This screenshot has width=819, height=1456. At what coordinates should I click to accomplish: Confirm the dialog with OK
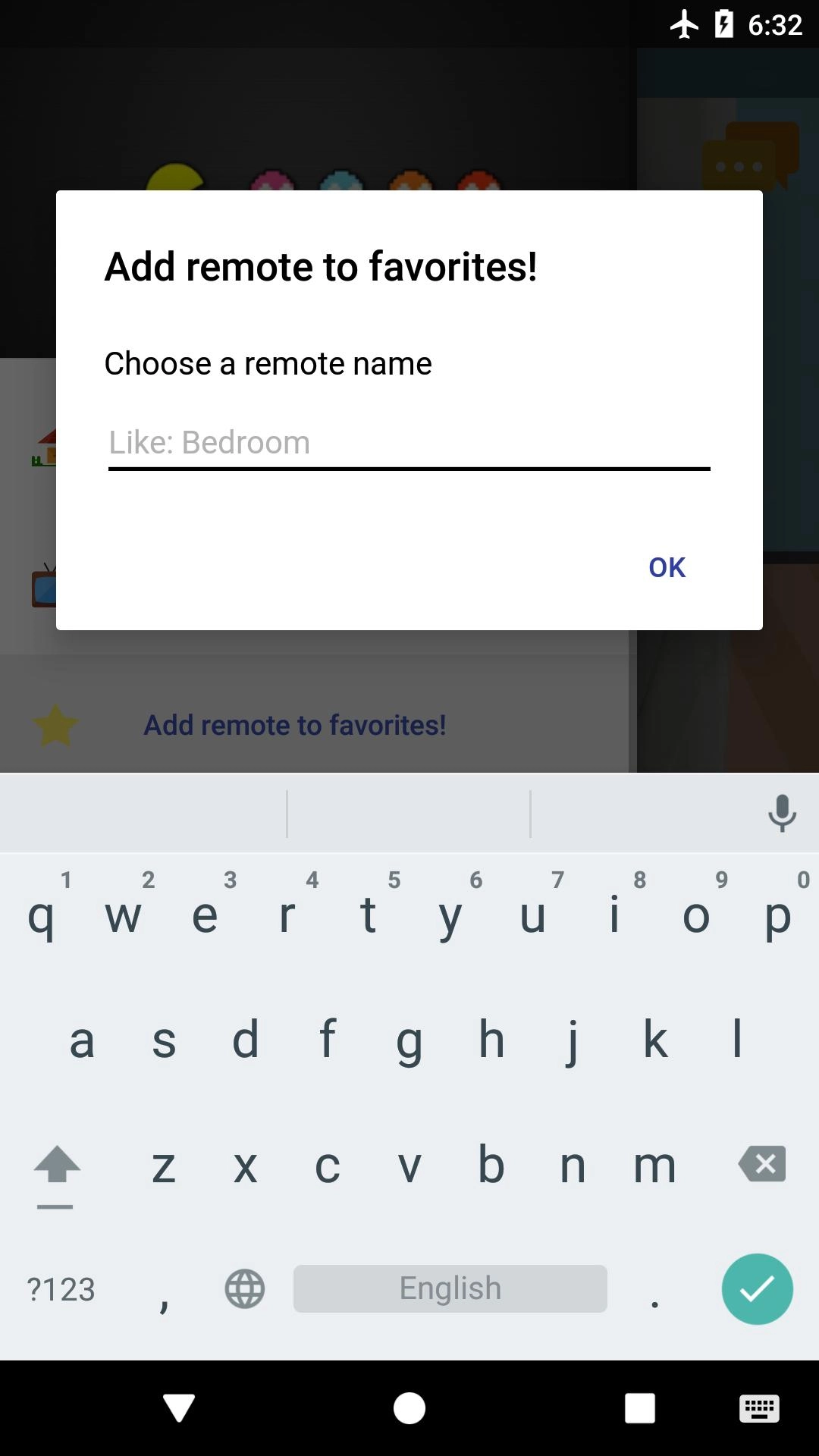tap(667, 567)
